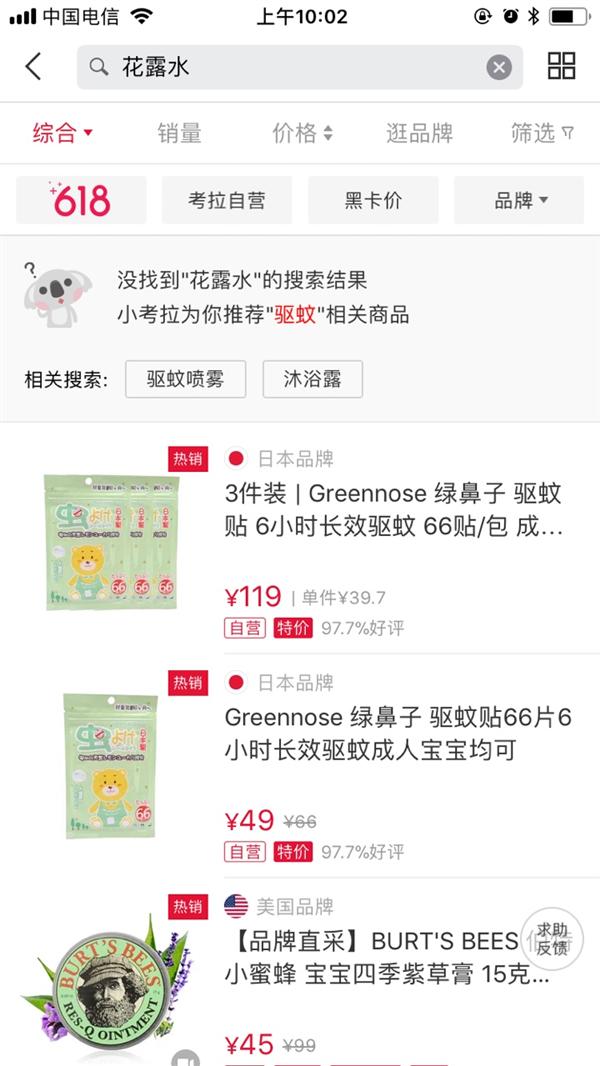Search related term 沐浴露
Viewport: 600px width, 1066px height.
click(312, 380)
